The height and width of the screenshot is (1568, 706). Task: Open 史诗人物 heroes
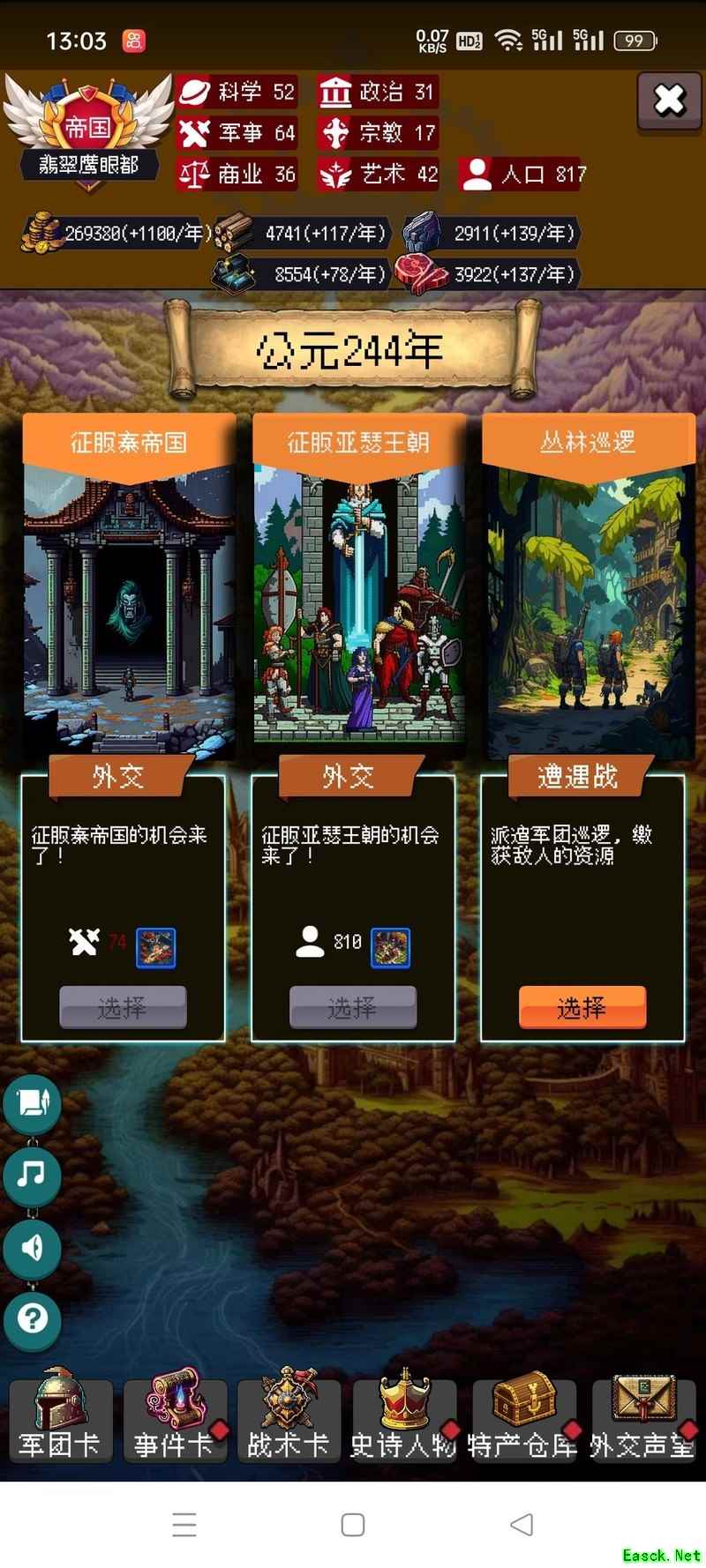403,1420
